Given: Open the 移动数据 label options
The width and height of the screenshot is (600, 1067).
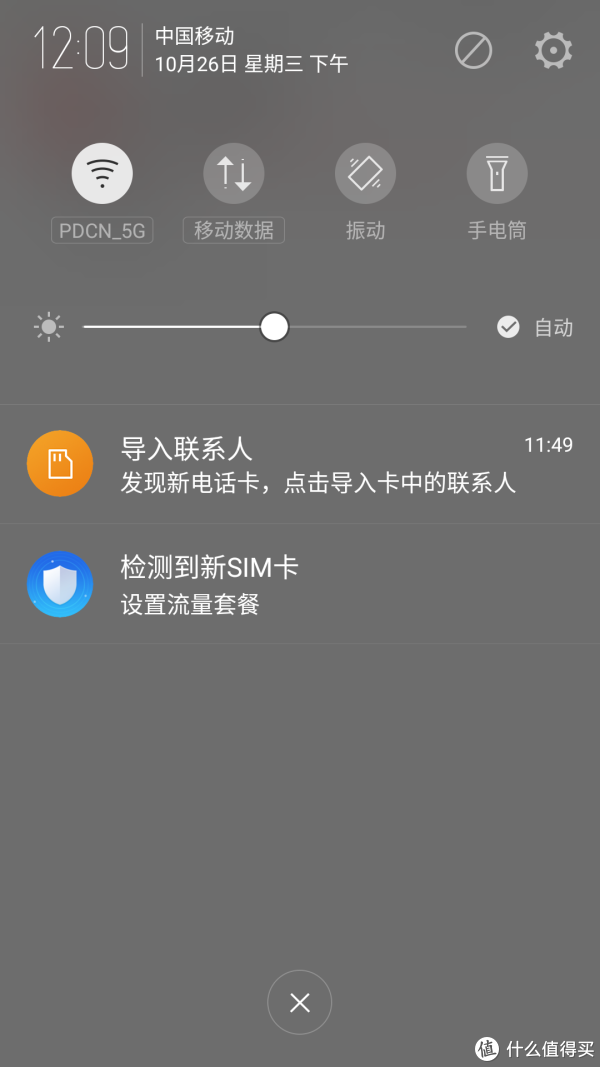Looking at the screenshot, I should (x=234, y=231).
